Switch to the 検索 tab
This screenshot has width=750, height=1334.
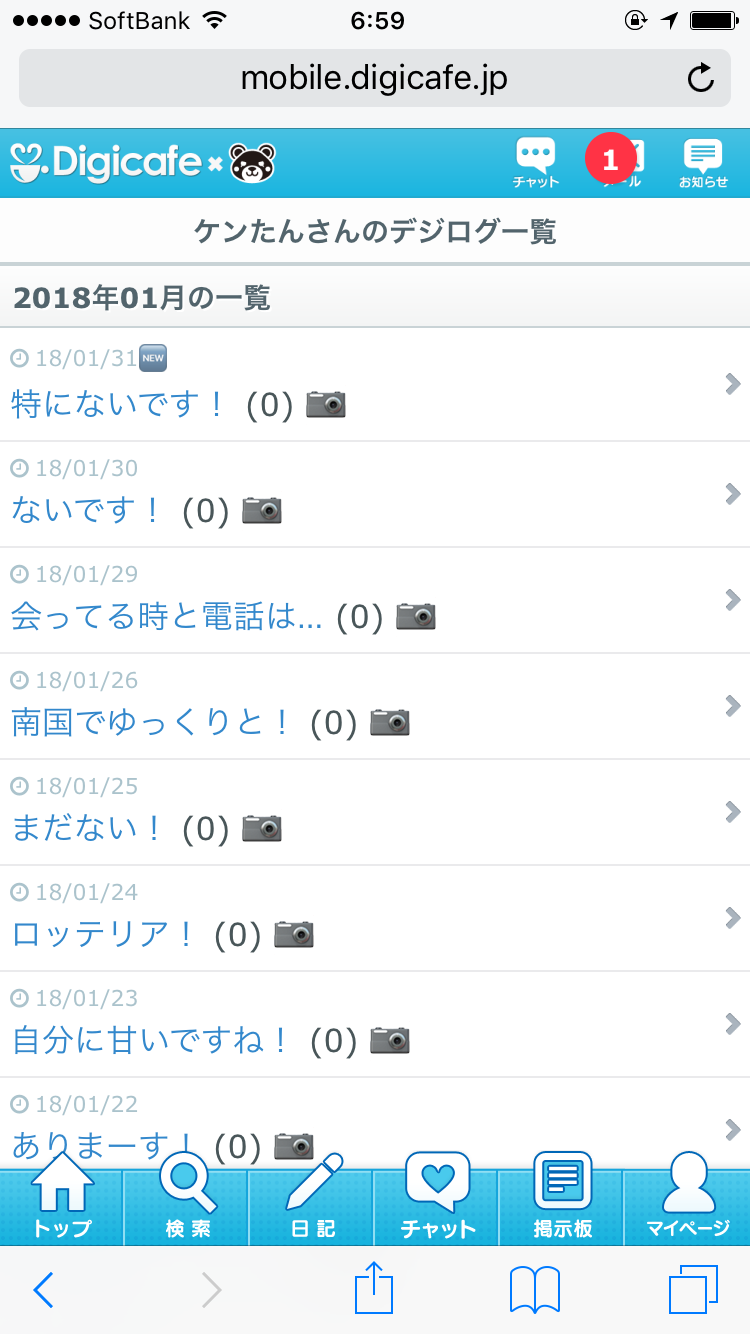tap(187, 1196)
